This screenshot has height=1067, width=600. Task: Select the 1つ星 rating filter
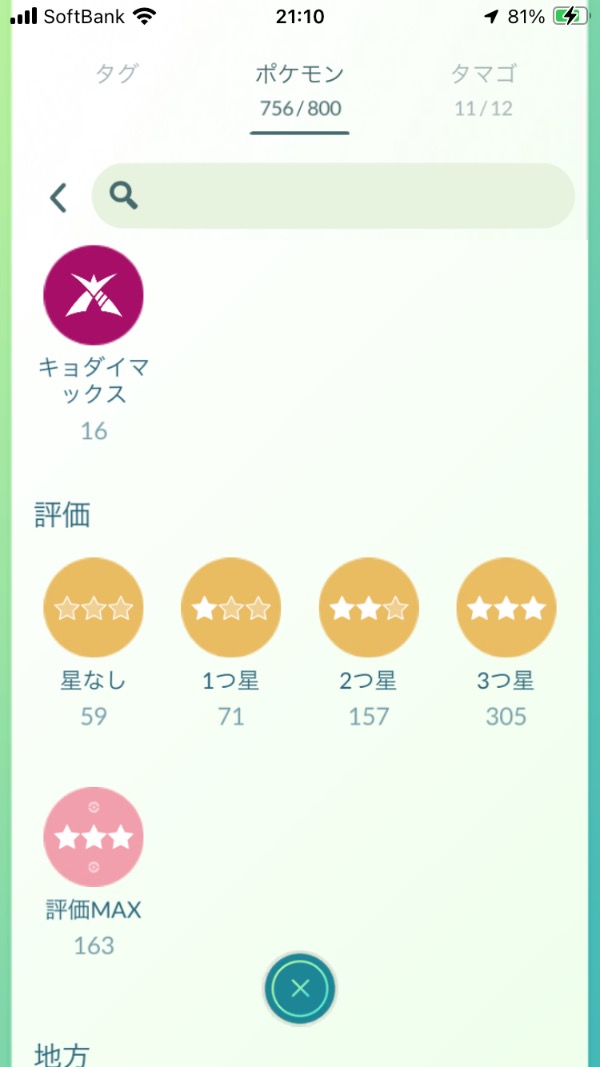231,608
